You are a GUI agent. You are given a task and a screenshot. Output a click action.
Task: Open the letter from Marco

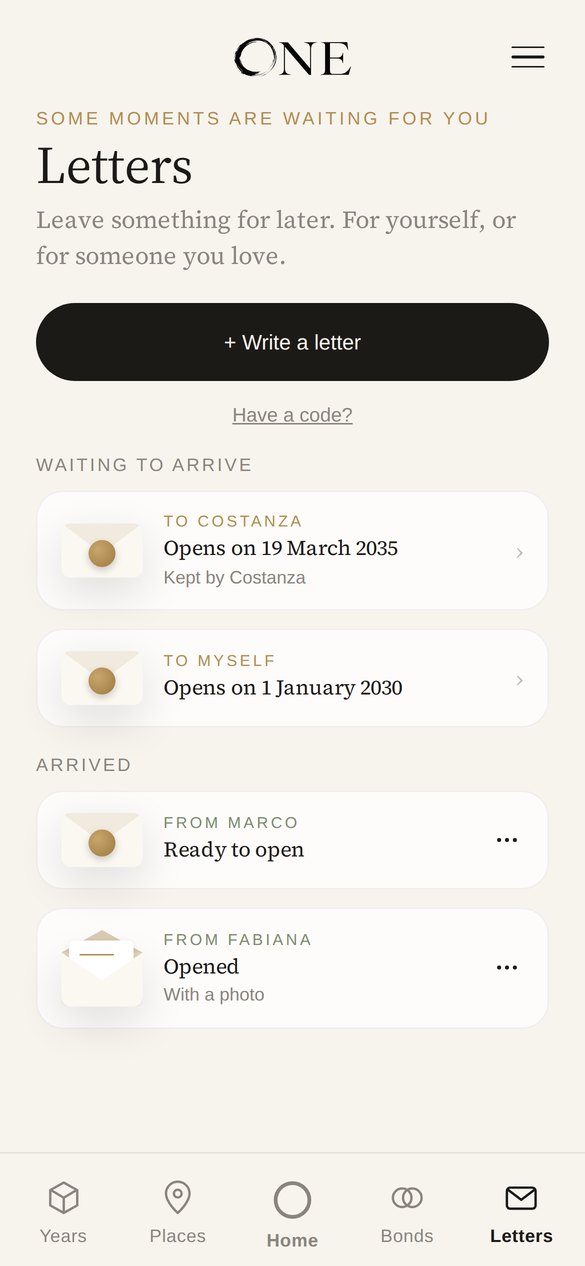[260, 840]
